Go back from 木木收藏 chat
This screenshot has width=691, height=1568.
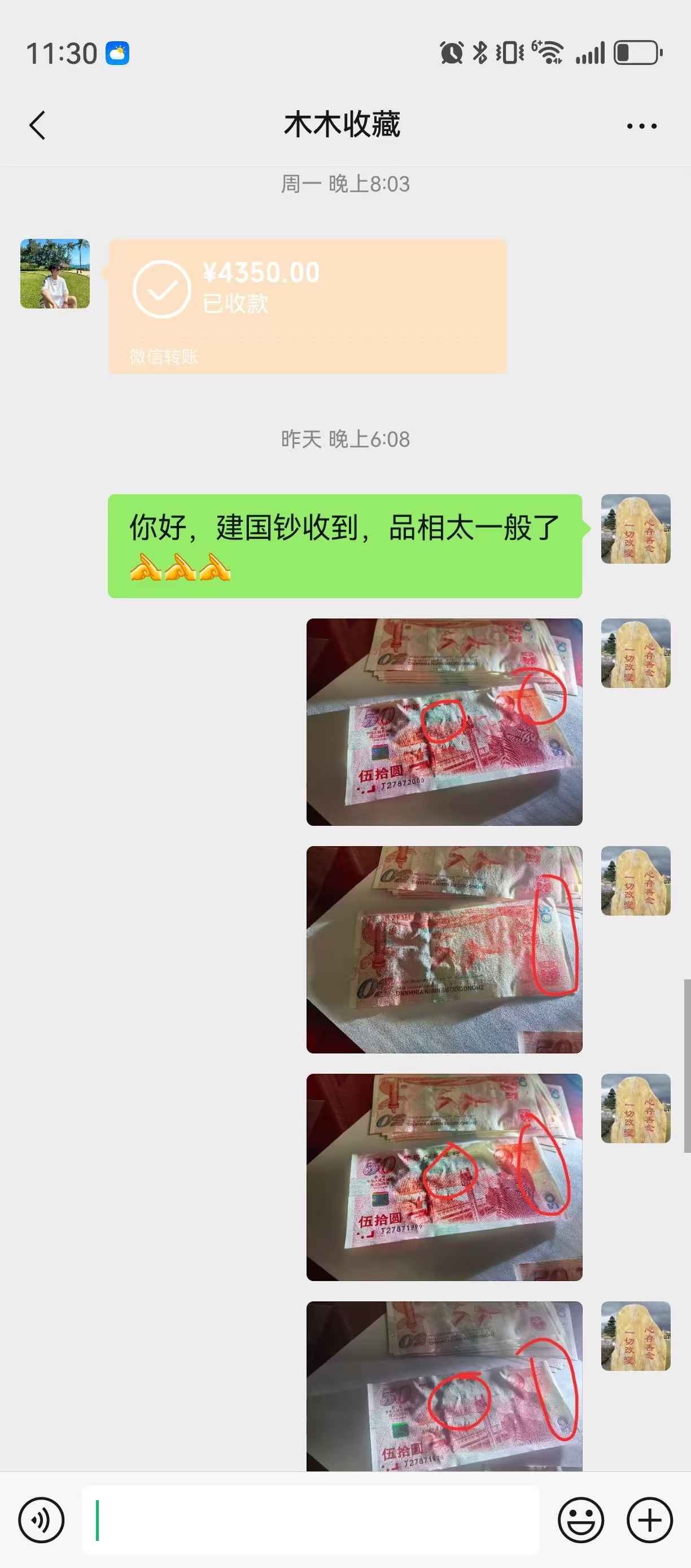[38, 125]
